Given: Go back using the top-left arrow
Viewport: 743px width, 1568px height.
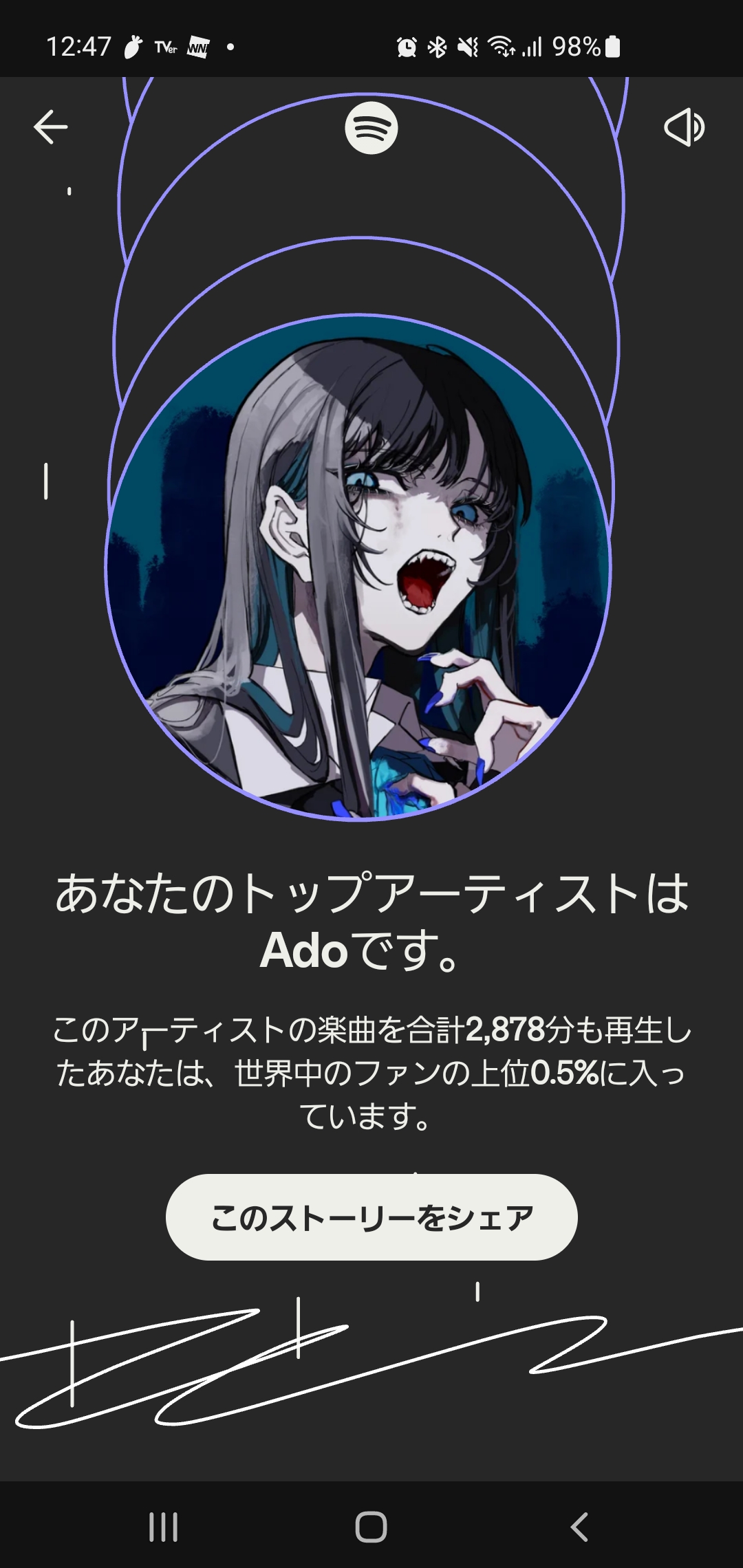Looking at the screenshot, I should click(x=50, y=127).
